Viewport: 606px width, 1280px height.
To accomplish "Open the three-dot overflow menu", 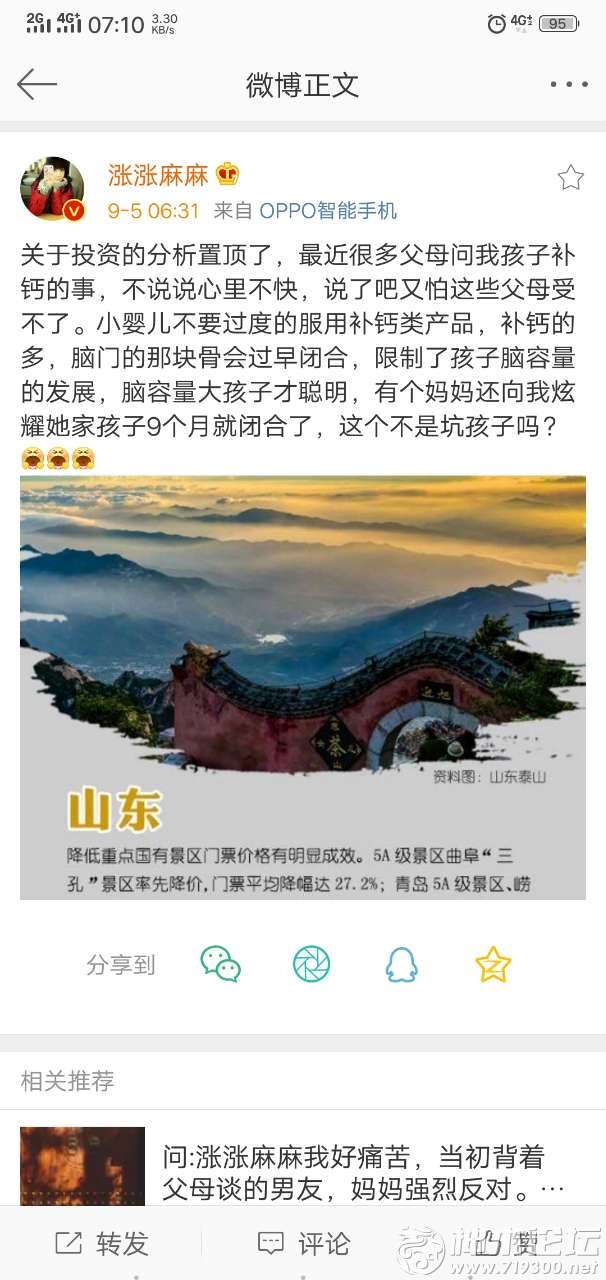I will click(x=569, y=85).
